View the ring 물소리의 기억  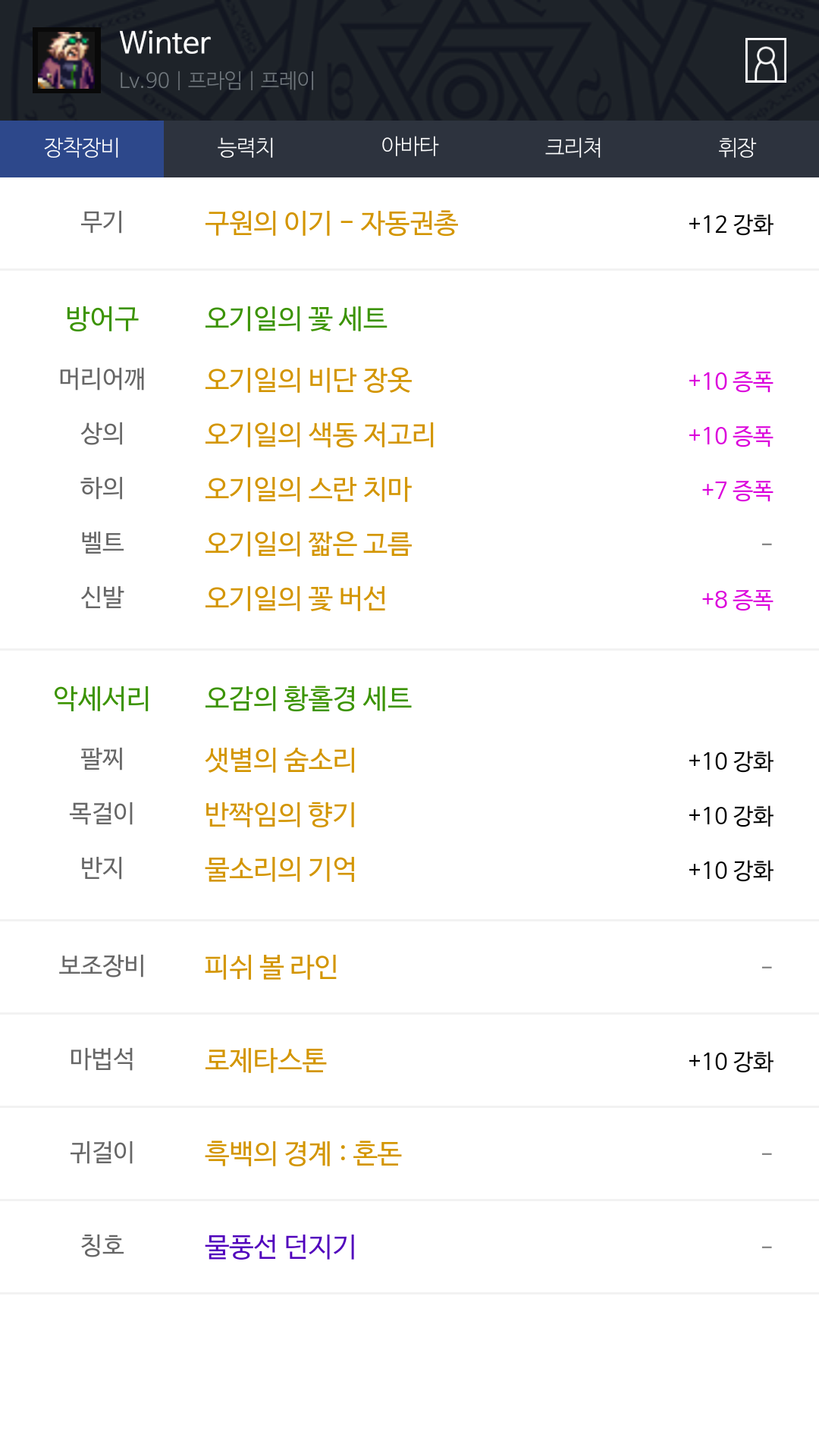(281, 869)
